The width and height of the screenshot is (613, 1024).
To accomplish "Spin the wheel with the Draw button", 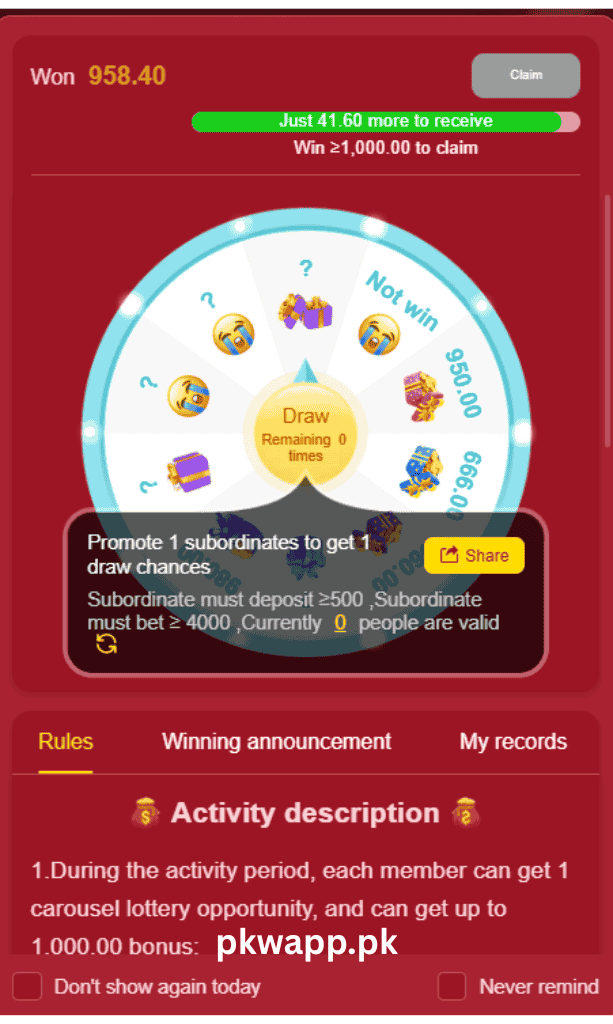I will pyautogui.click(x=305, y=432).
